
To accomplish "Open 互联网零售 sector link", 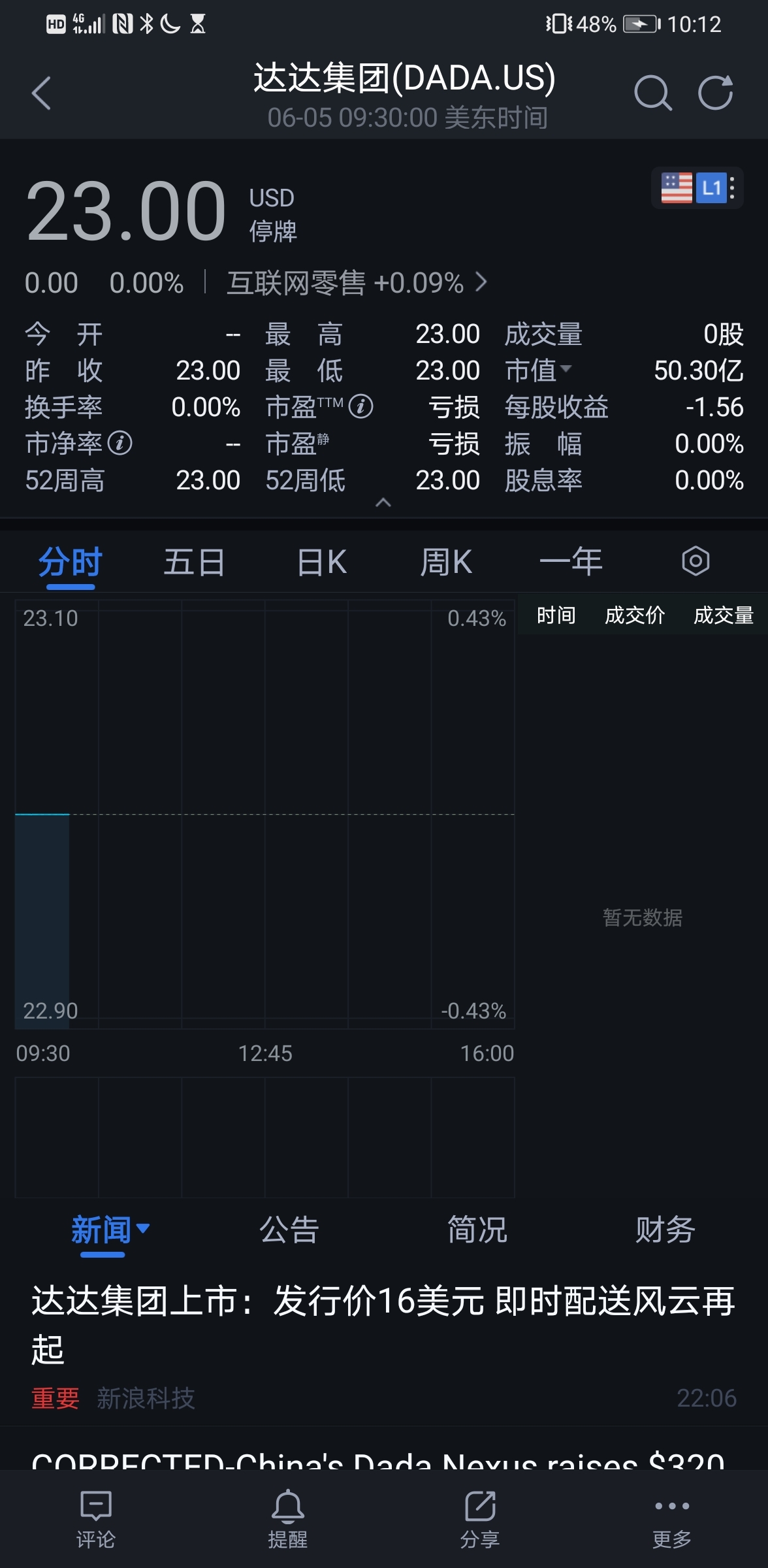I will [x=357, y=283].
